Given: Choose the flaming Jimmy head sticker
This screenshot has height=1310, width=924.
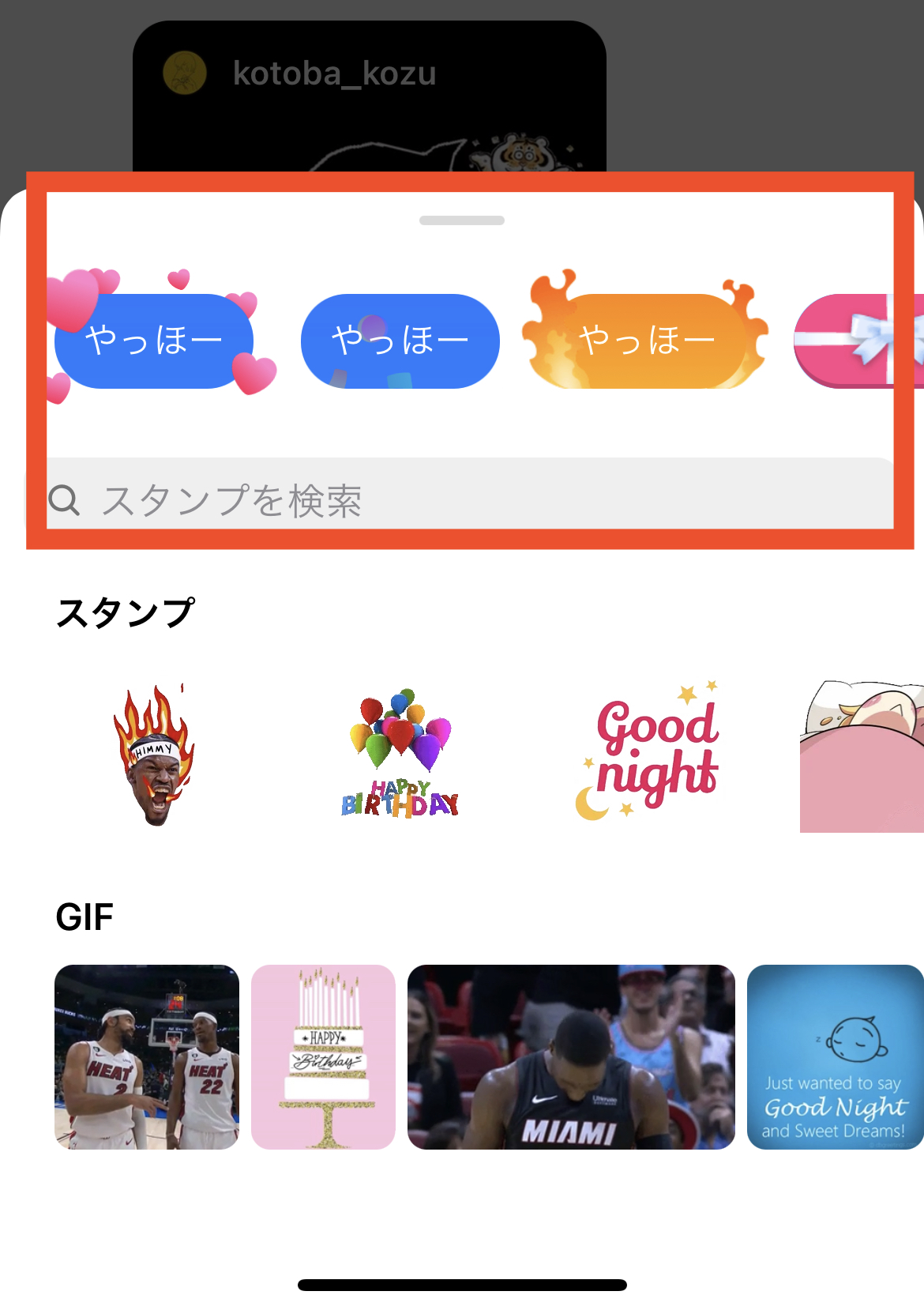Looking at the screenshot, I should [x=156, y=755].
